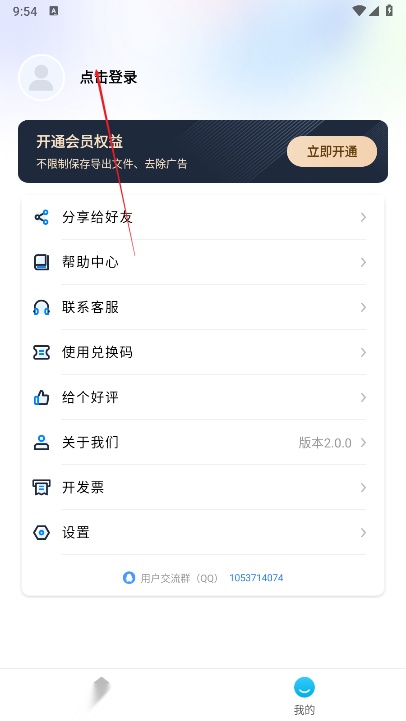Open 关于我们 about page
The height and width of the screenshot is (721, 406).
click(203, 442)
